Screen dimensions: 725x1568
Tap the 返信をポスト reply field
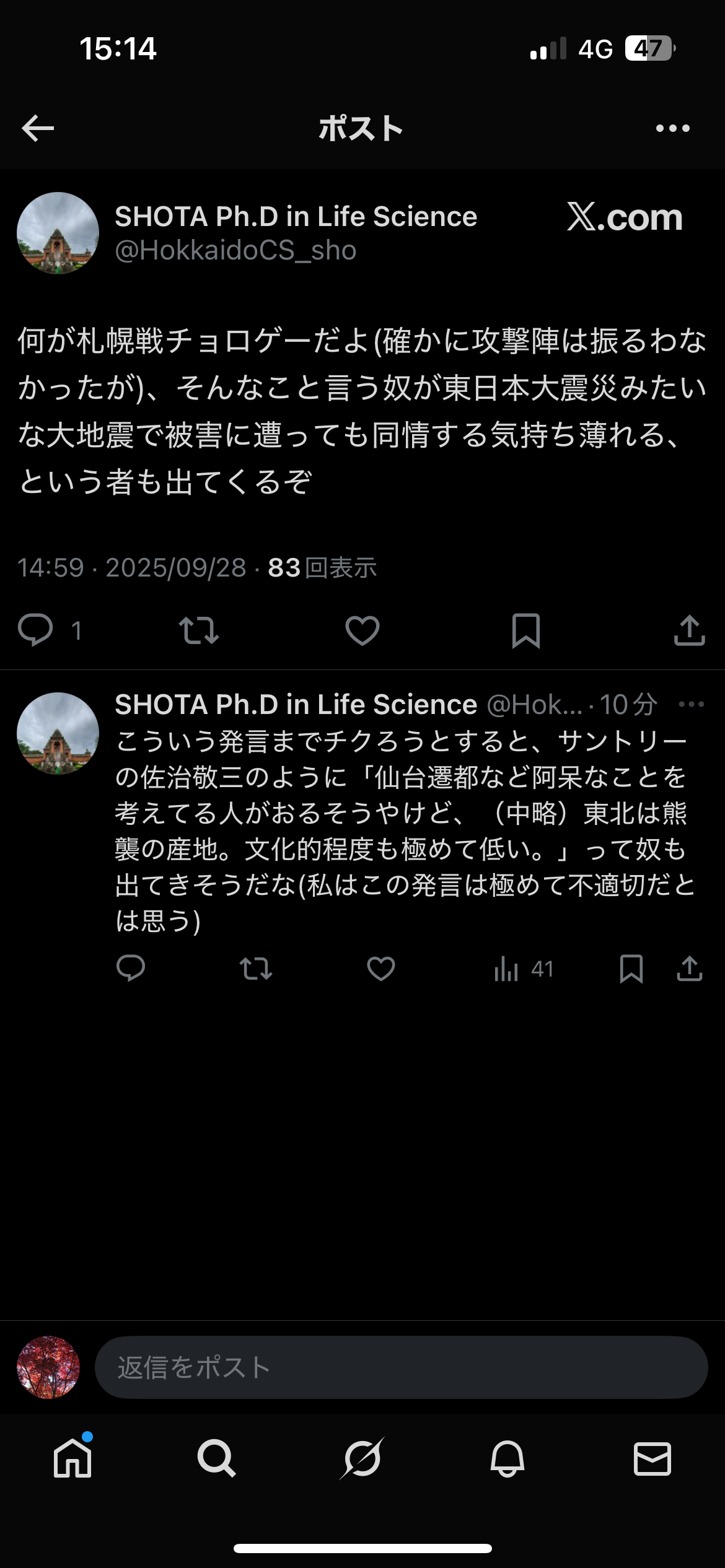pyautogui.click(x=401, y=1367)
